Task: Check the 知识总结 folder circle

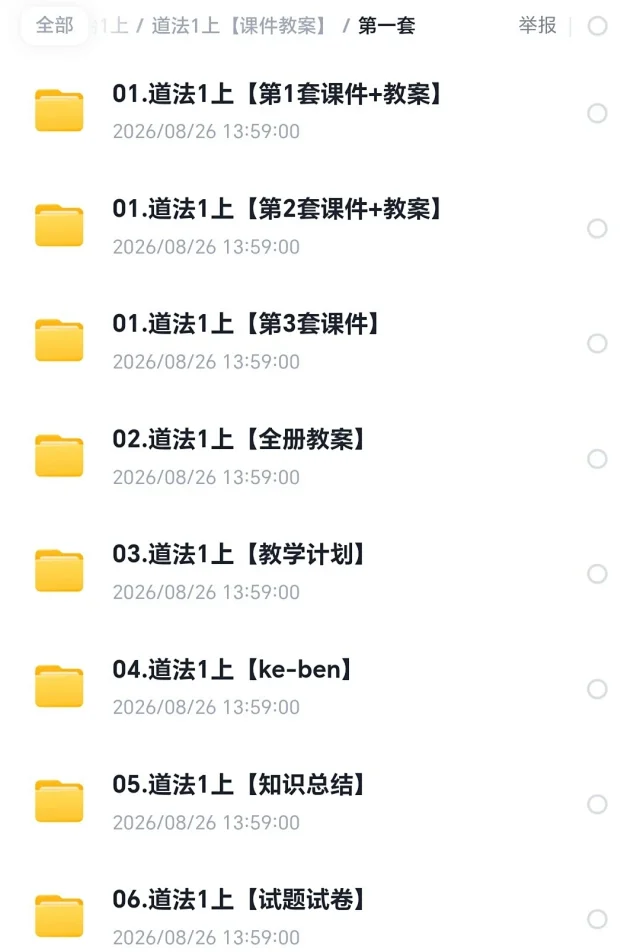Action: coord(597,804)
